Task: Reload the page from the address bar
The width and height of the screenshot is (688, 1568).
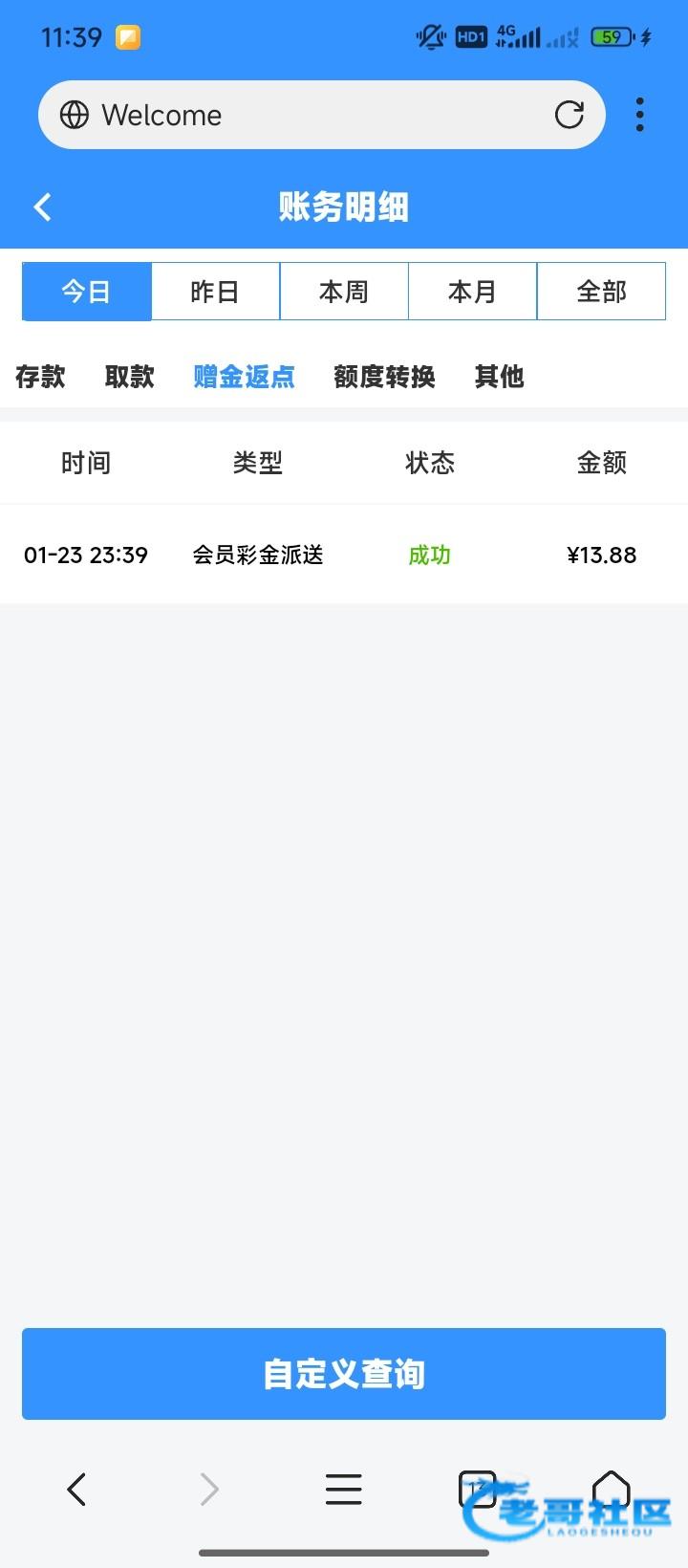Action: (570, 115)
